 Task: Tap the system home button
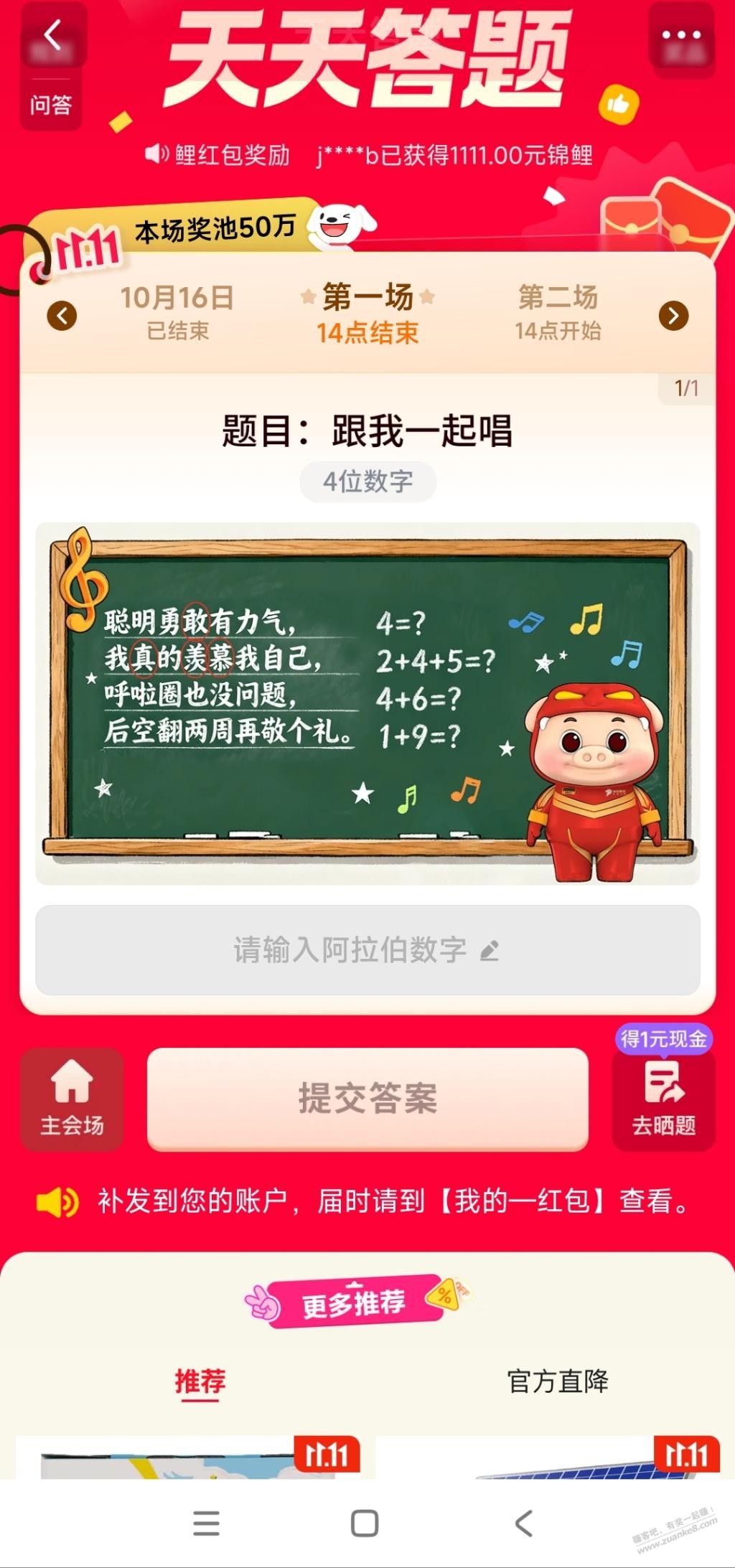(x=365, y=1523)
